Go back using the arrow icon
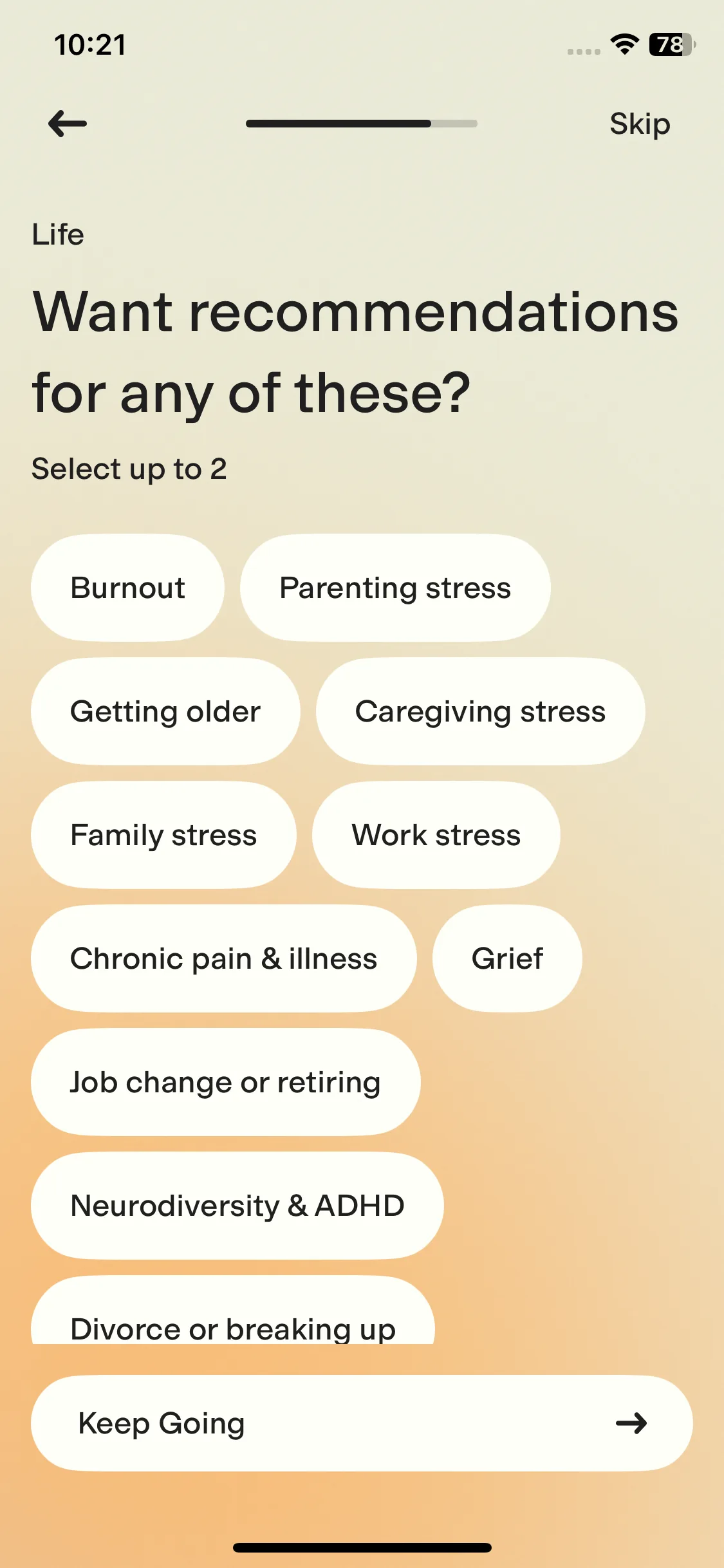The width and height of the screenshot is (724, 1568). click(68, 124)
